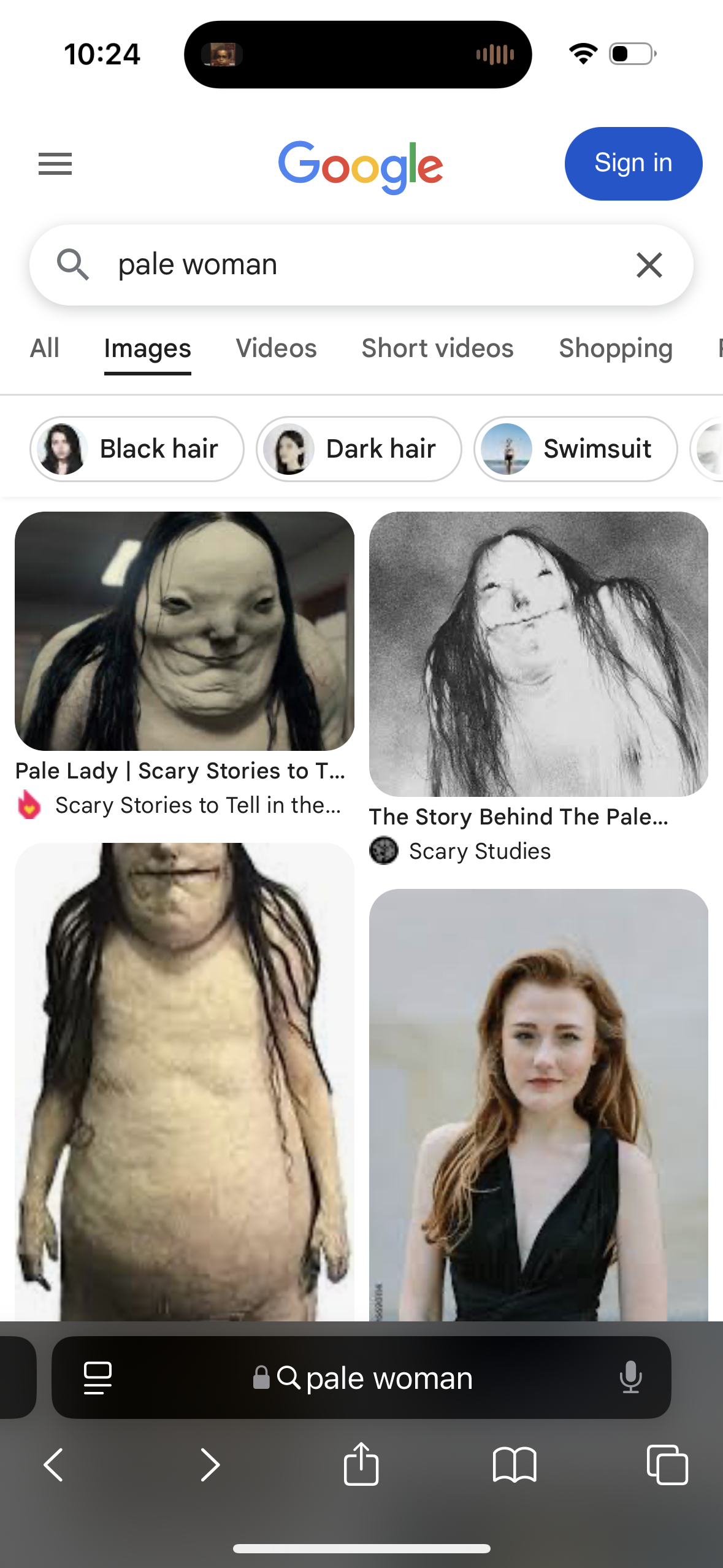The height and width of the screenshot is (1568, 723).
Task: Clear the search query text
Action: click(649, 265)
